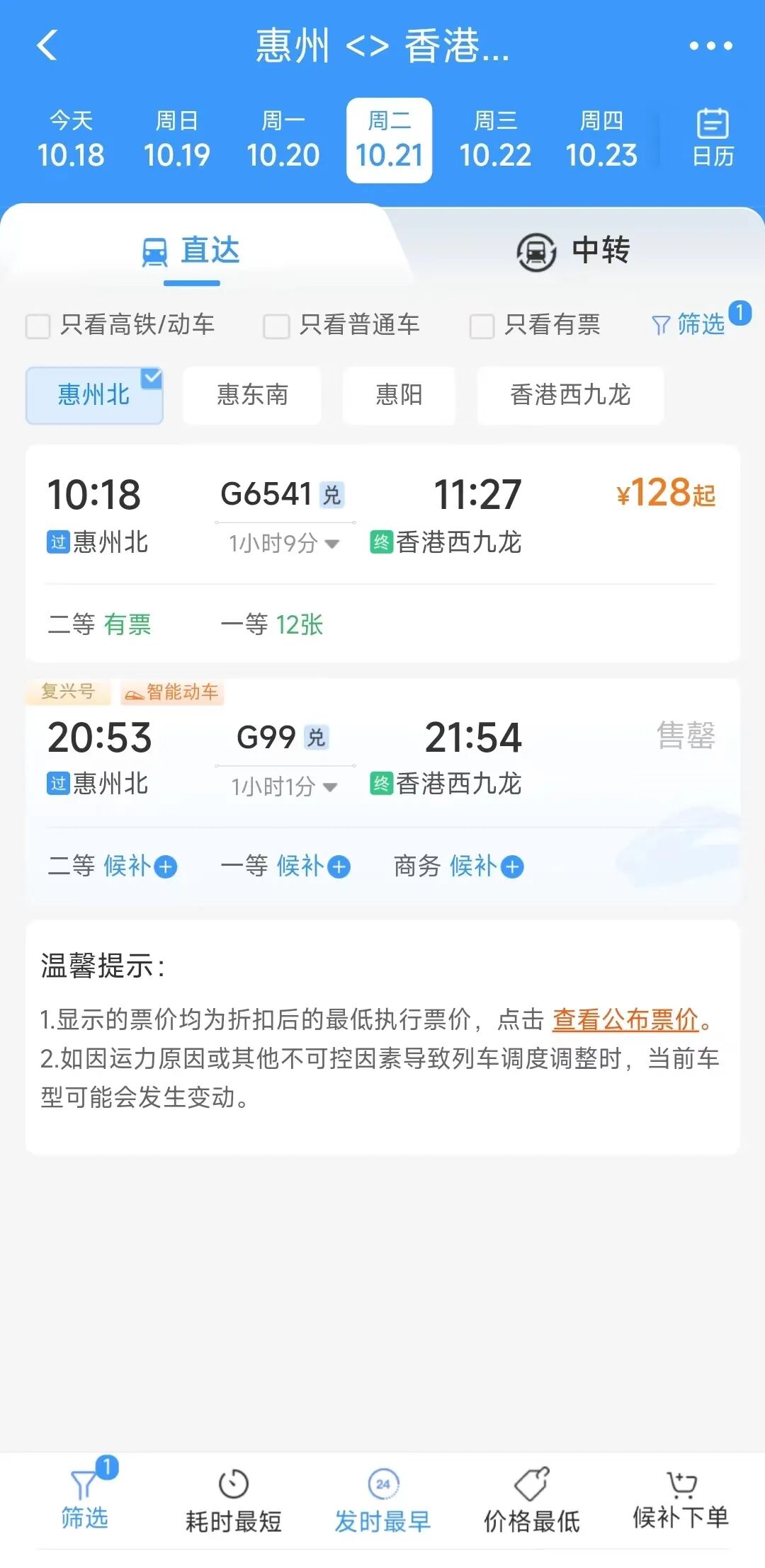The height and width of the screenshot is (1568, 765).
Task: Sort by 耗时最短 in bottom bar
Action: (234, 1501)
